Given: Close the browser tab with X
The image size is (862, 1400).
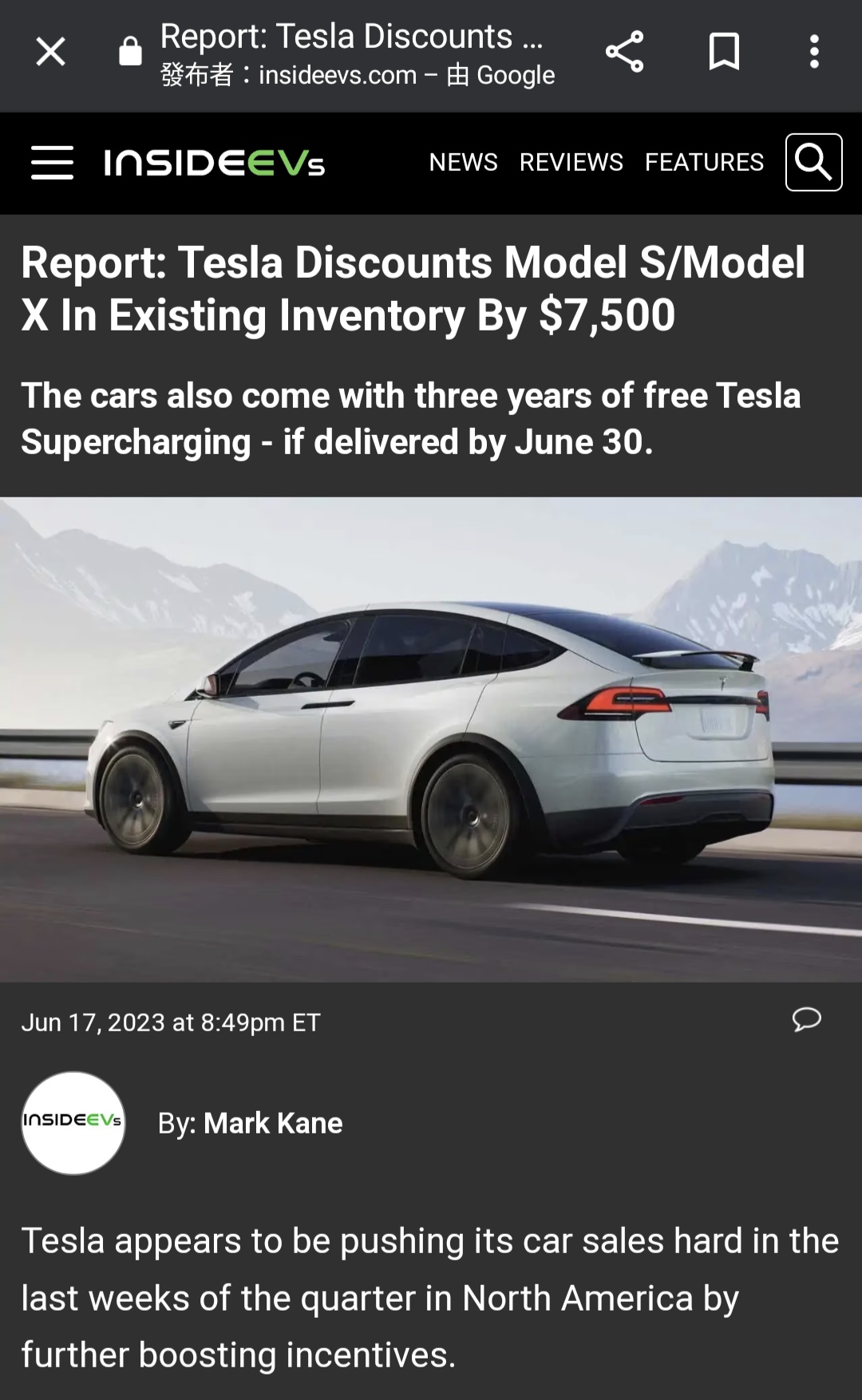Looking at the screenshot, I should point(50,53).
